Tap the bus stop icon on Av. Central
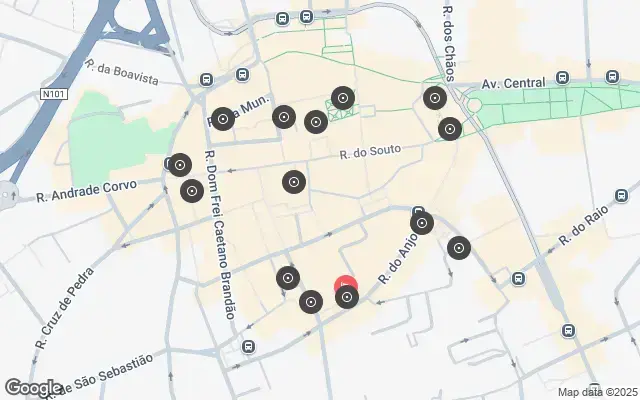This screenshot has width=640, height=400. 563,77
